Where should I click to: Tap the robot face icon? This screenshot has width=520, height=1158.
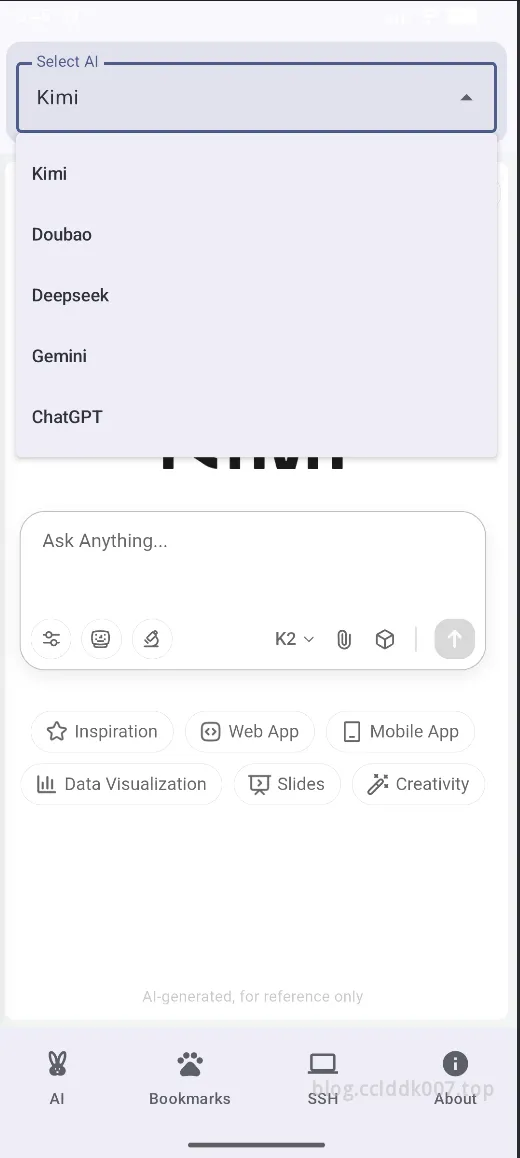[x=101, y=639]
